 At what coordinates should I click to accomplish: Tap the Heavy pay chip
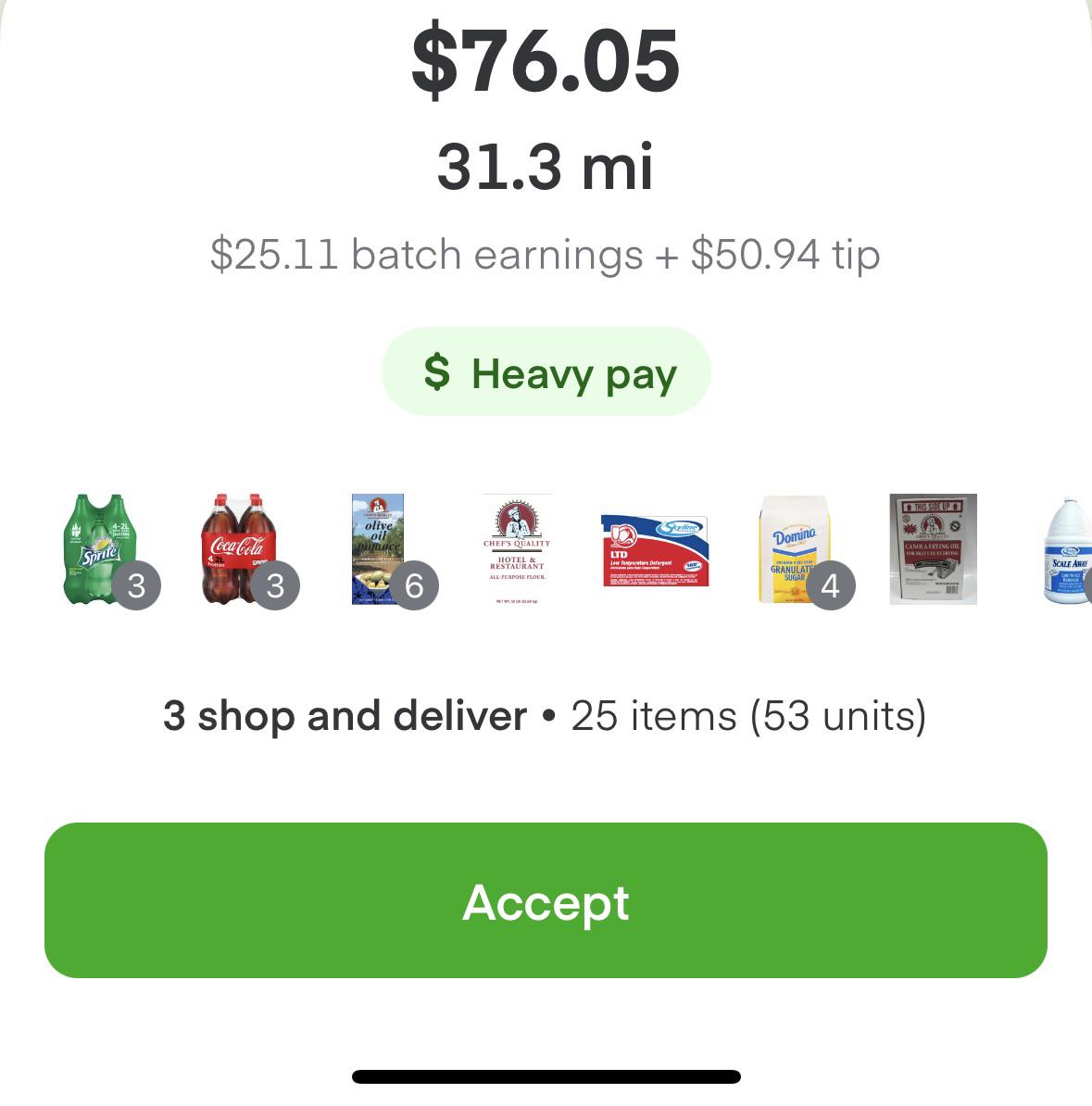(546, 372)
